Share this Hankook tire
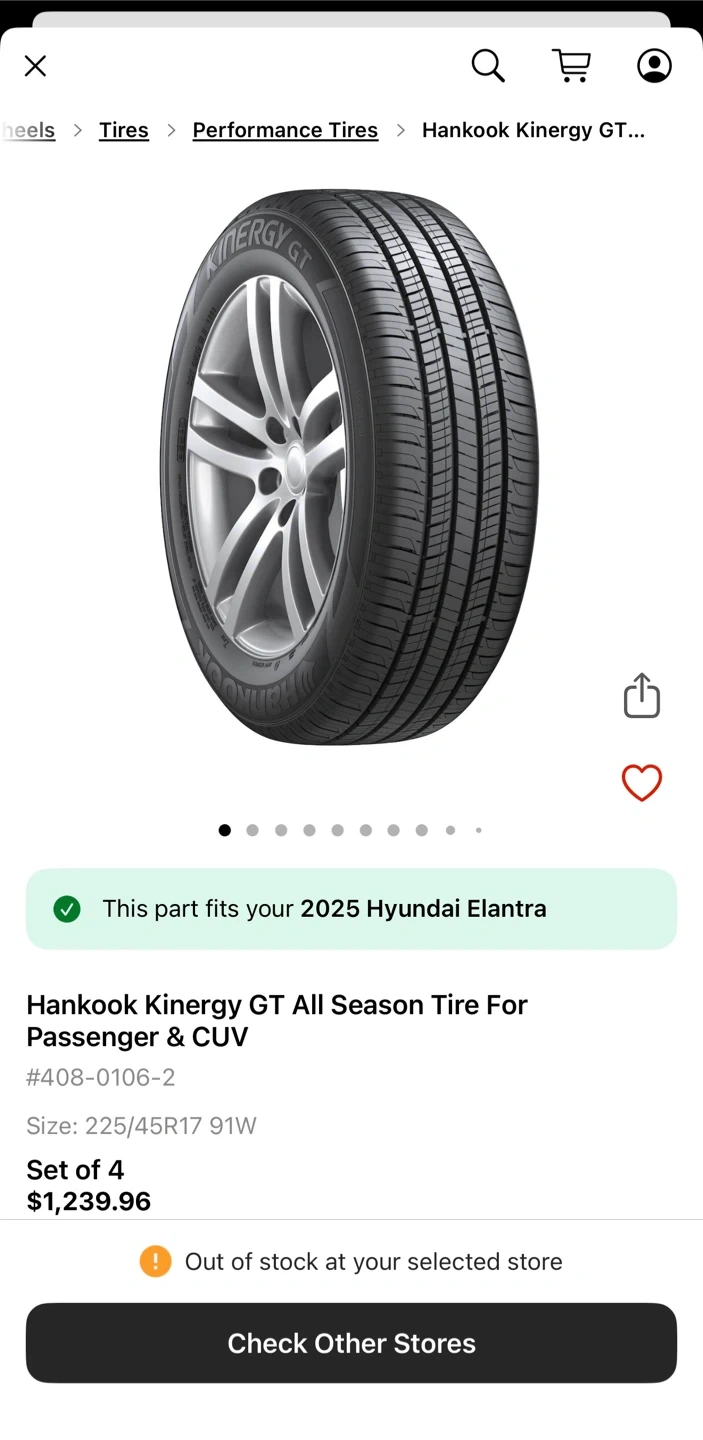The height and width of the screenshot is (1440, 703). click(x=642, y=695)
